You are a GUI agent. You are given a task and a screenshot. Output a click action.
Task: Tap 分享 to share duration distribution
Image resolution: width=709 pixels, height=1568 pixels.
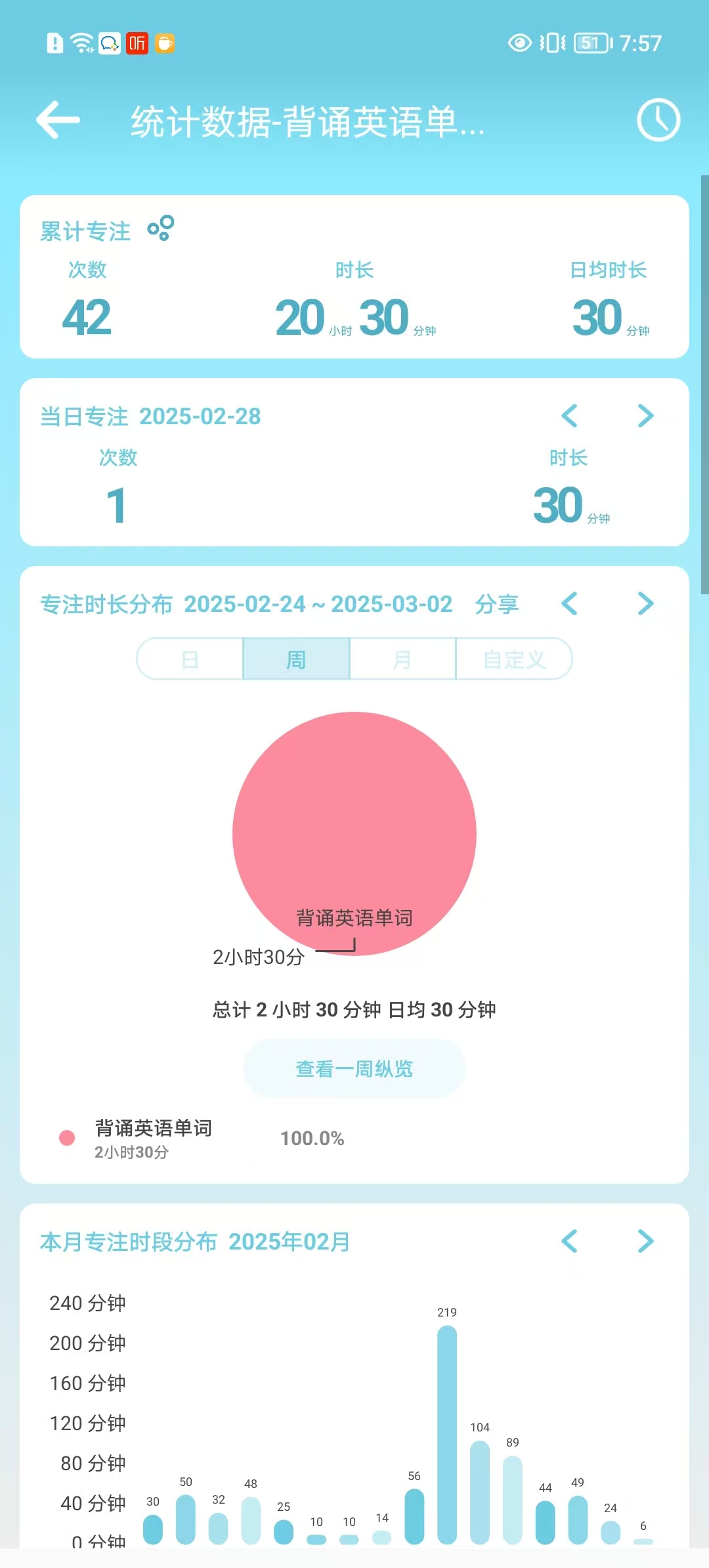click(x=497, y=604)
